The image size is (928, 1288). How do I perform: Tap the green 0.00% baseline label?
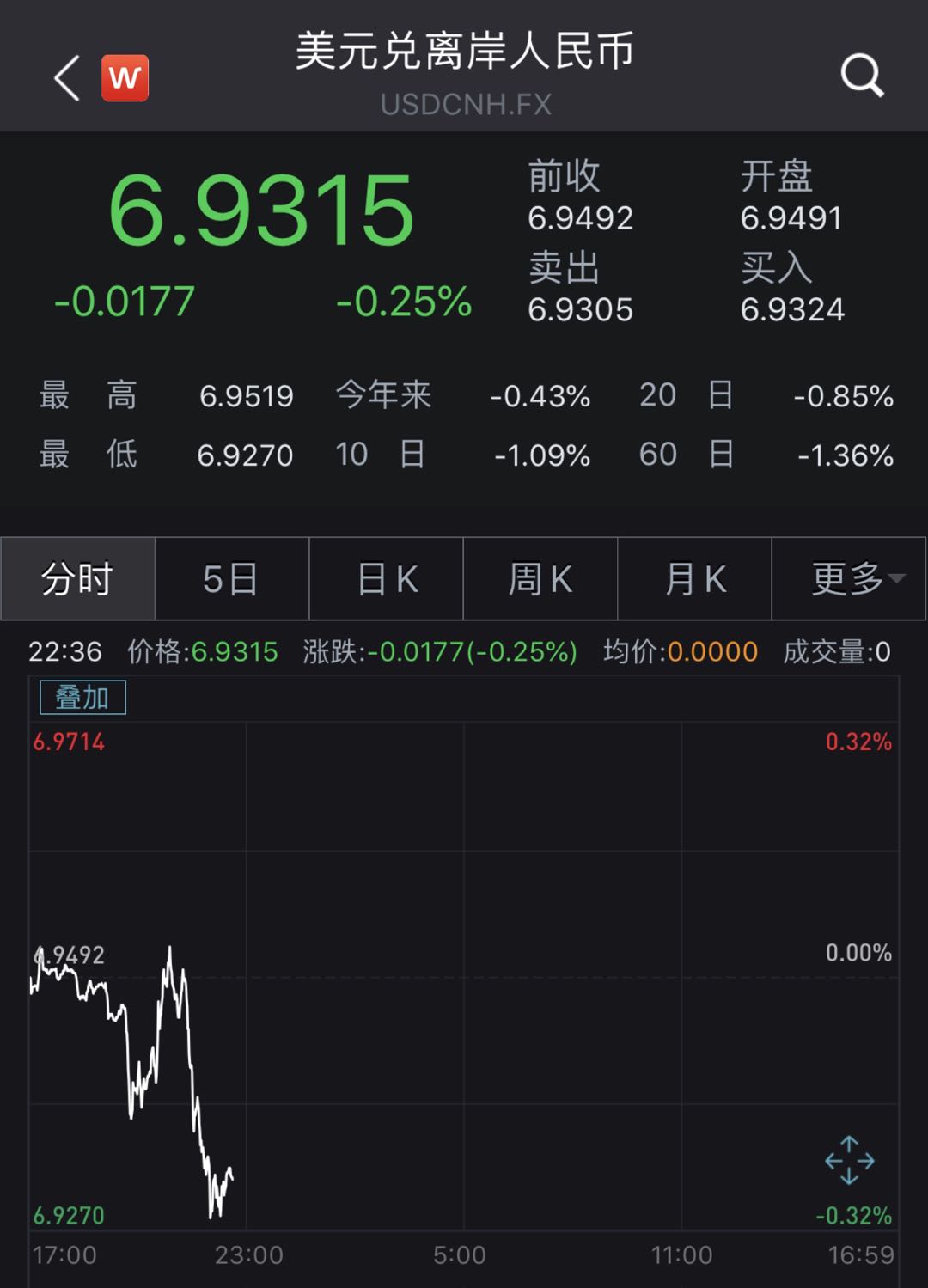click(858, 950)
